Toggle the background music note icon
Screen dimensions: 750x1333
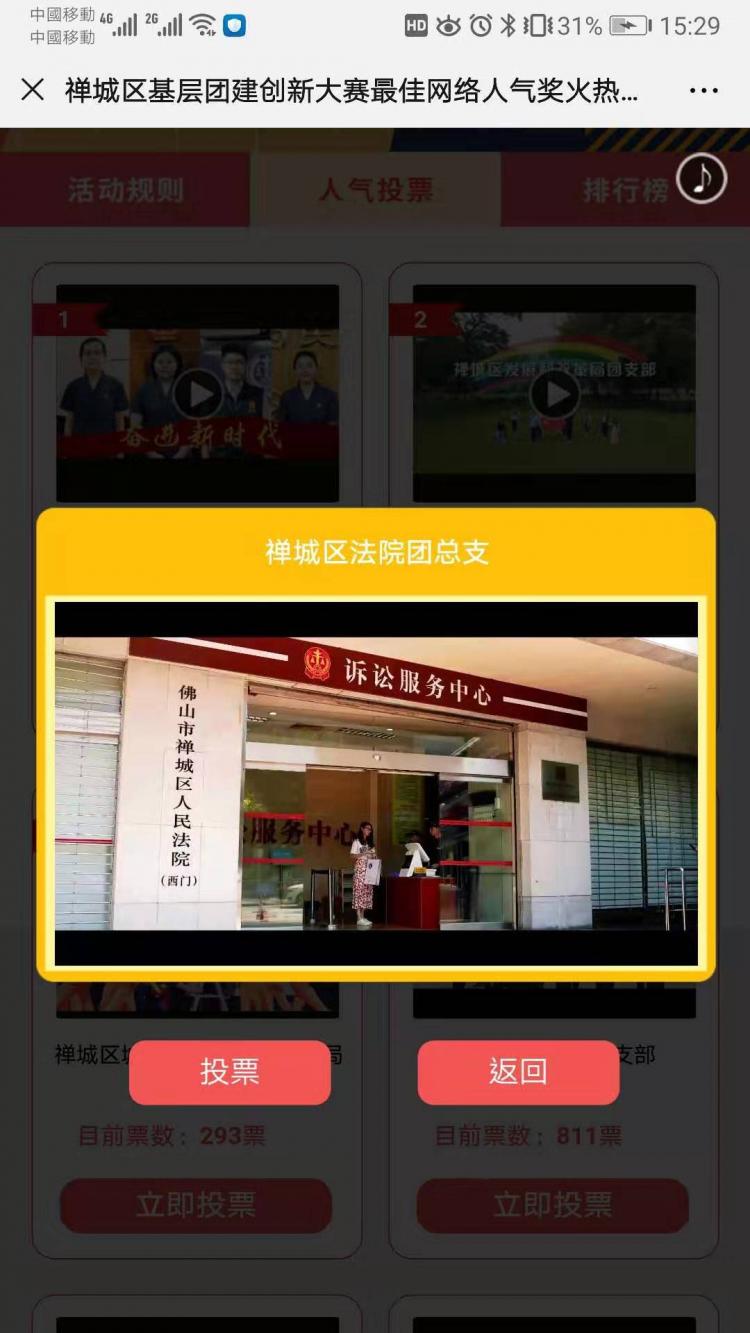tap(701, 179)
